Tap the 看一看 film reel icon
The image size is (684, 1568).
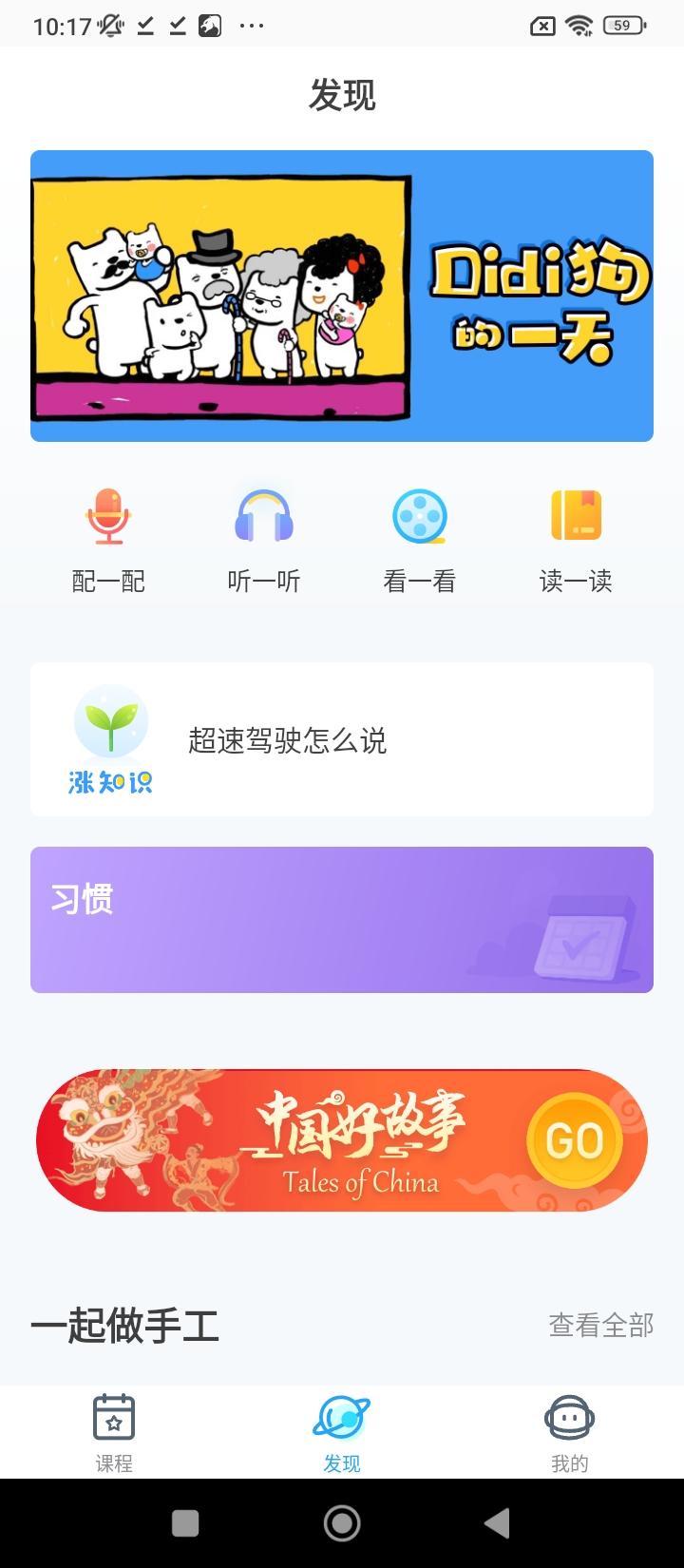point(419,518)
